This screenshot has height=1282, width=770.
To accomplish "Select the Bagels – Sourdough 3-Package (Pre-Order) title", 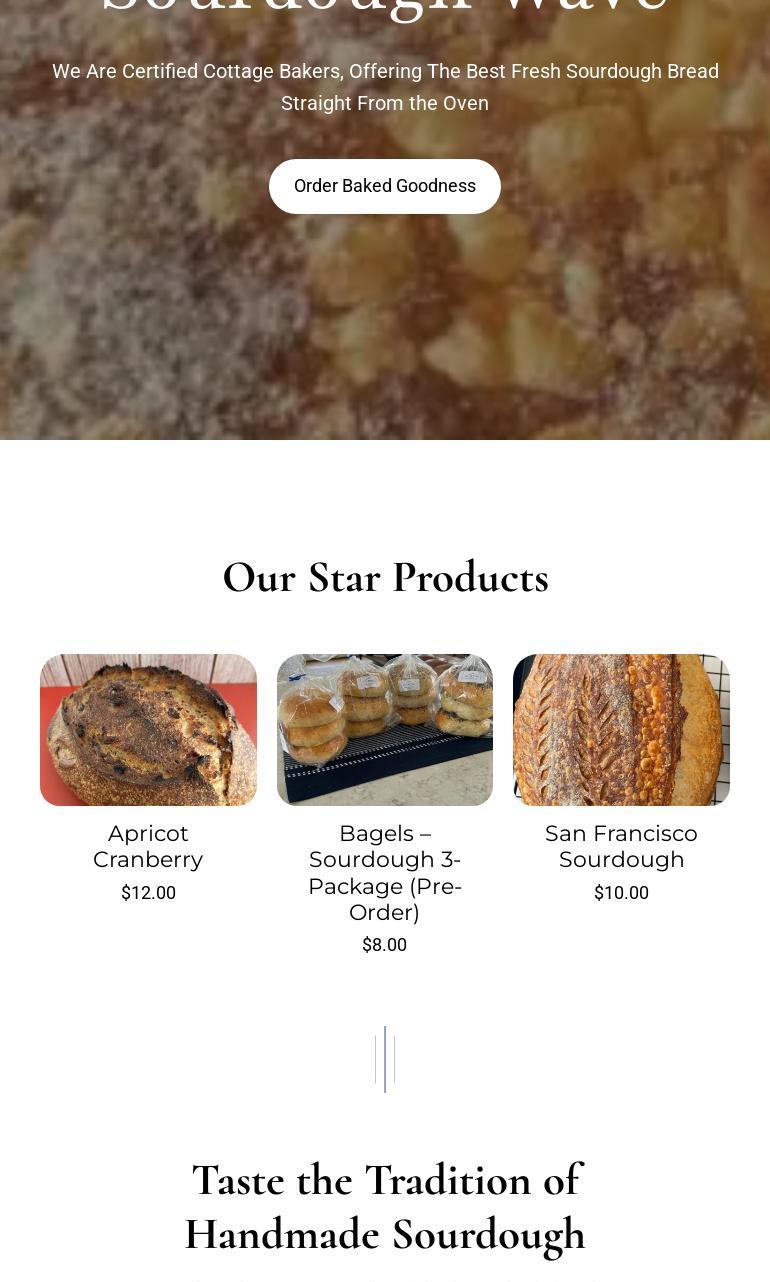I will pos(385,872).
